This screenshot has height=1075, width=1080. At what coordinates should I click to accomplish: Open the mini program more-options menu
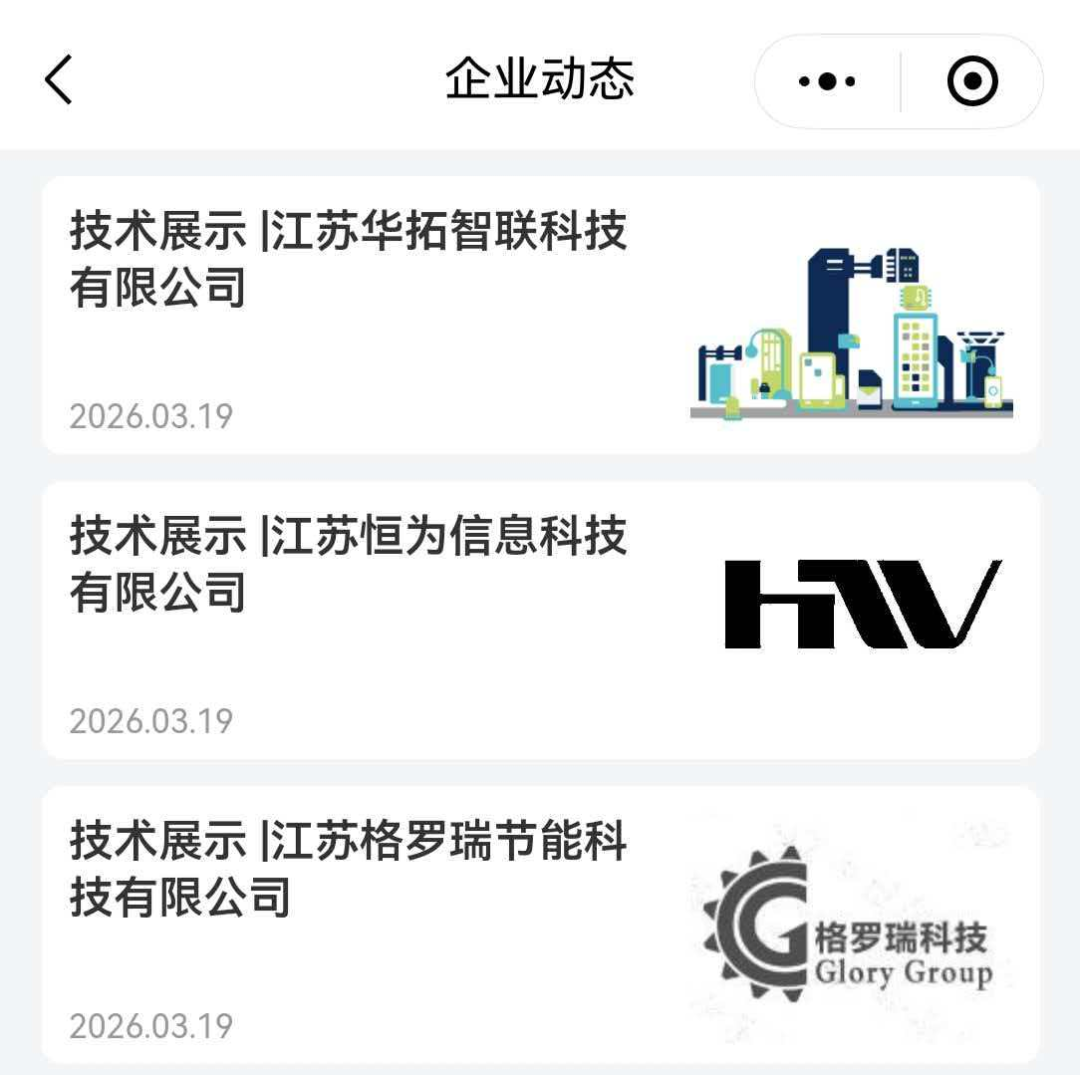click(827, 81)
